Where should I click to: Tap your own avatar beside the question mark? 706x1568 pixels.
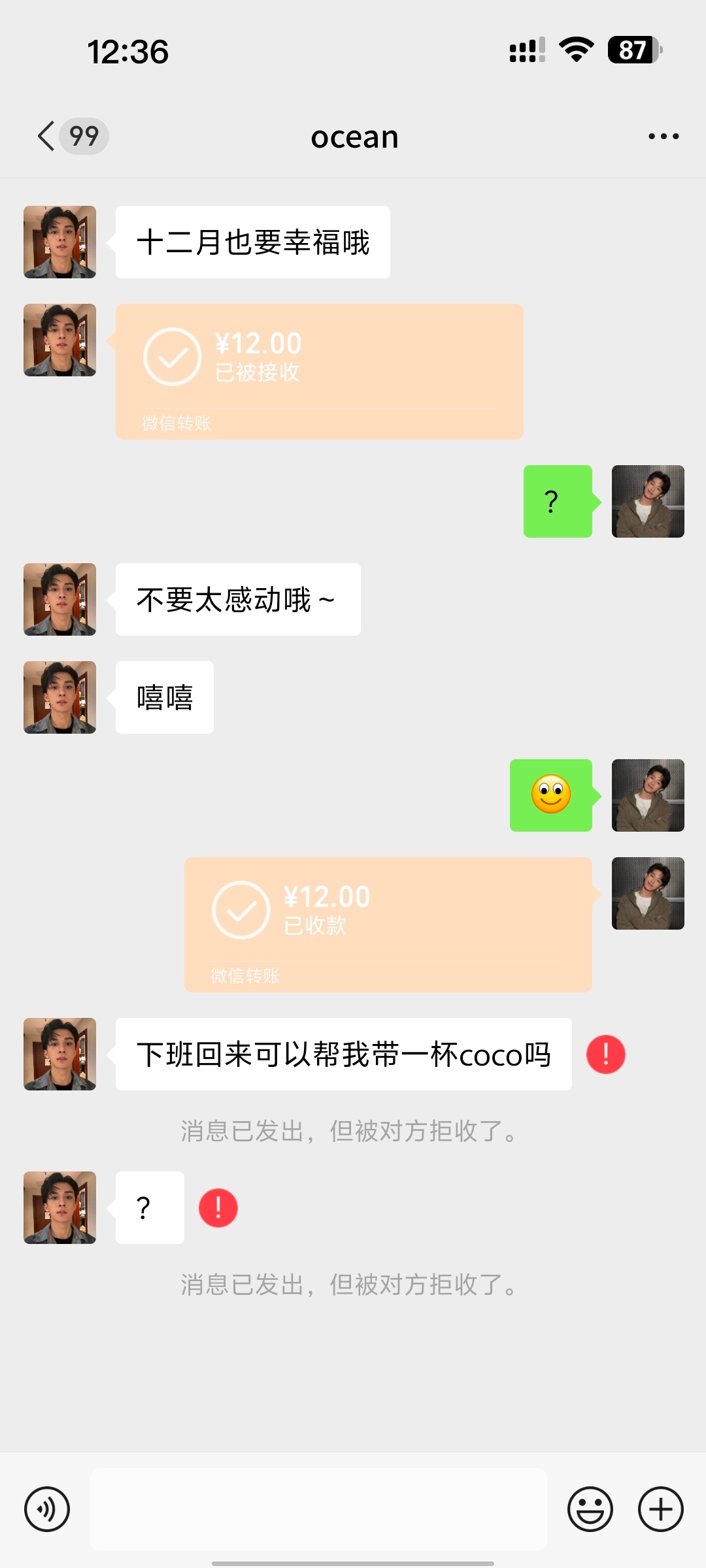pos(648,502)
